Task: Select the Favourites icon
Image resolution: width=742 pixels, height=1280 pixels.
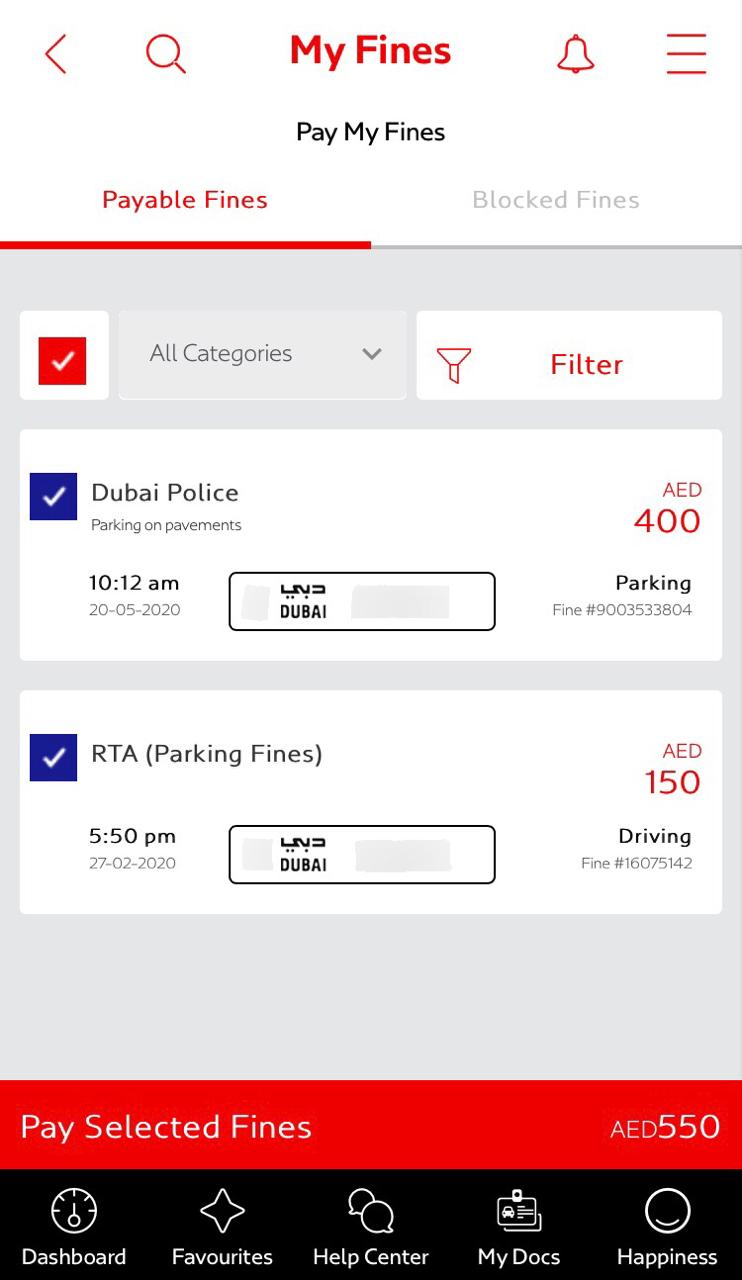Action: [x=221, y=1212]
